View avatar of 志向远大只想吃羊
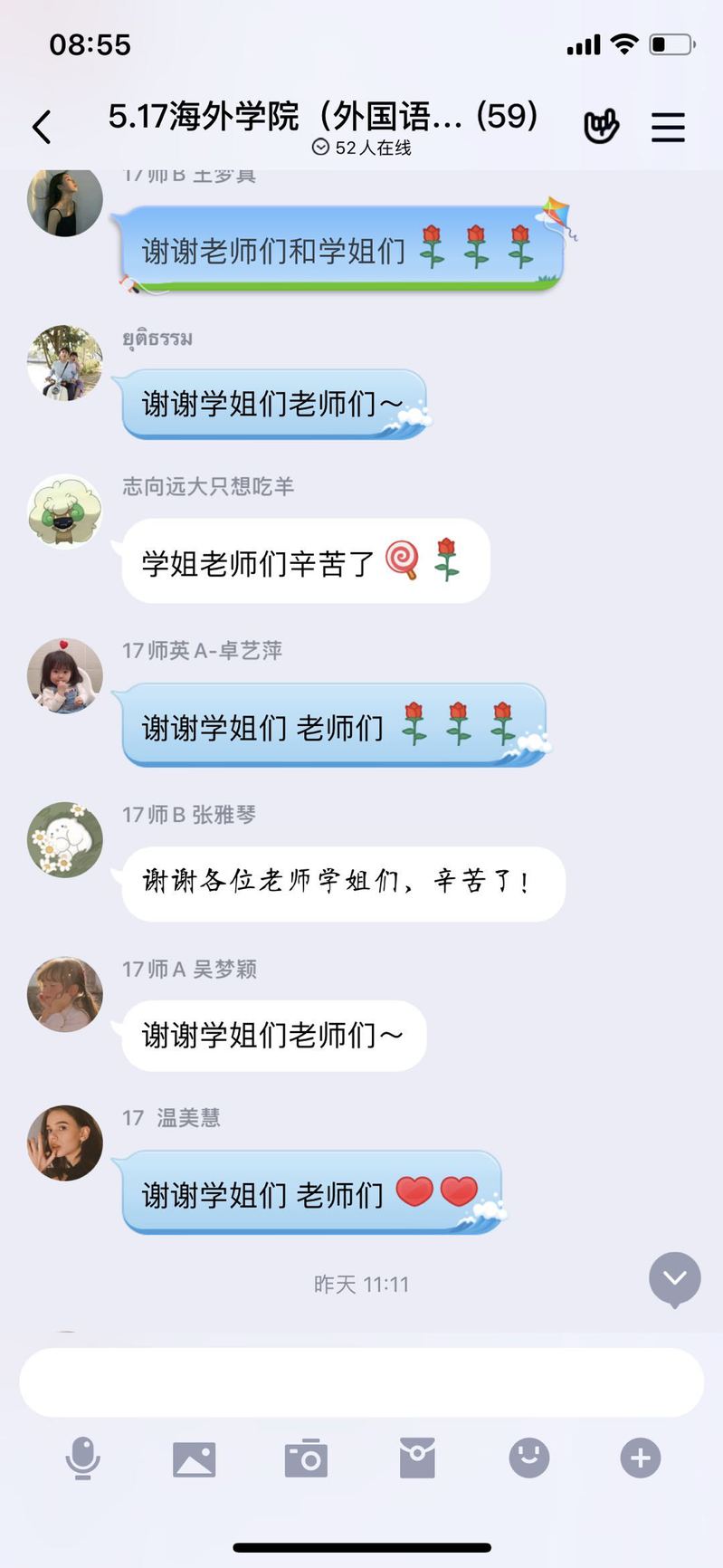 (64, 512)
